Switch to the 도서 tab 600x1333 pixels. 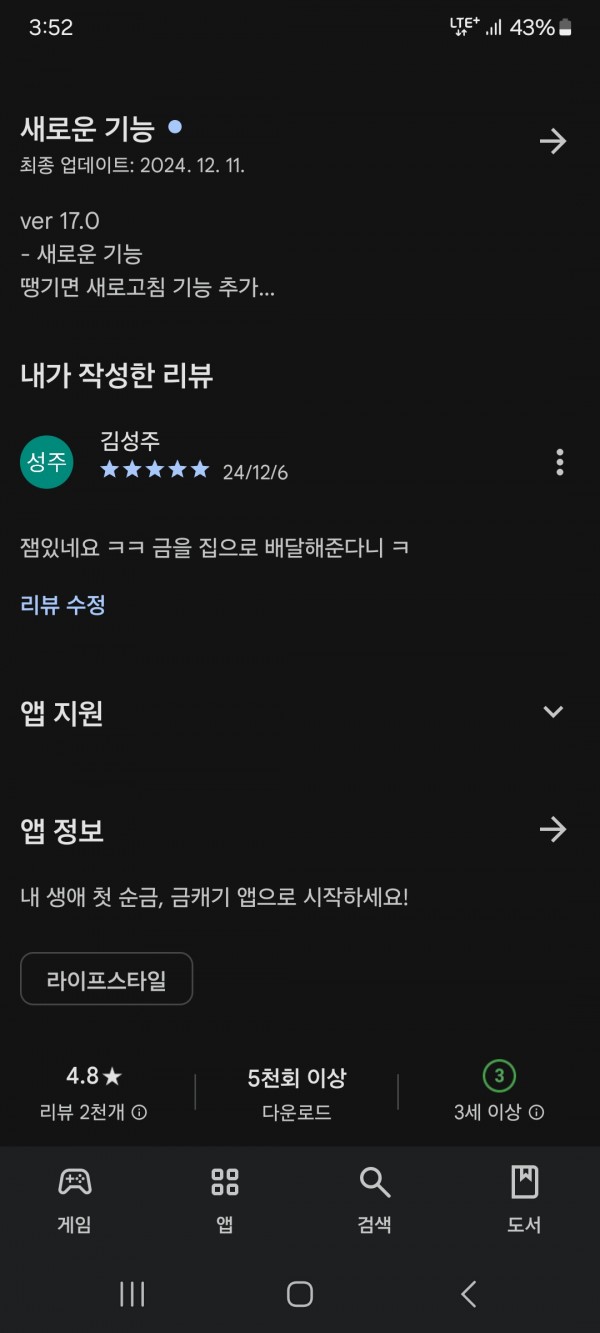point(525,1199)
